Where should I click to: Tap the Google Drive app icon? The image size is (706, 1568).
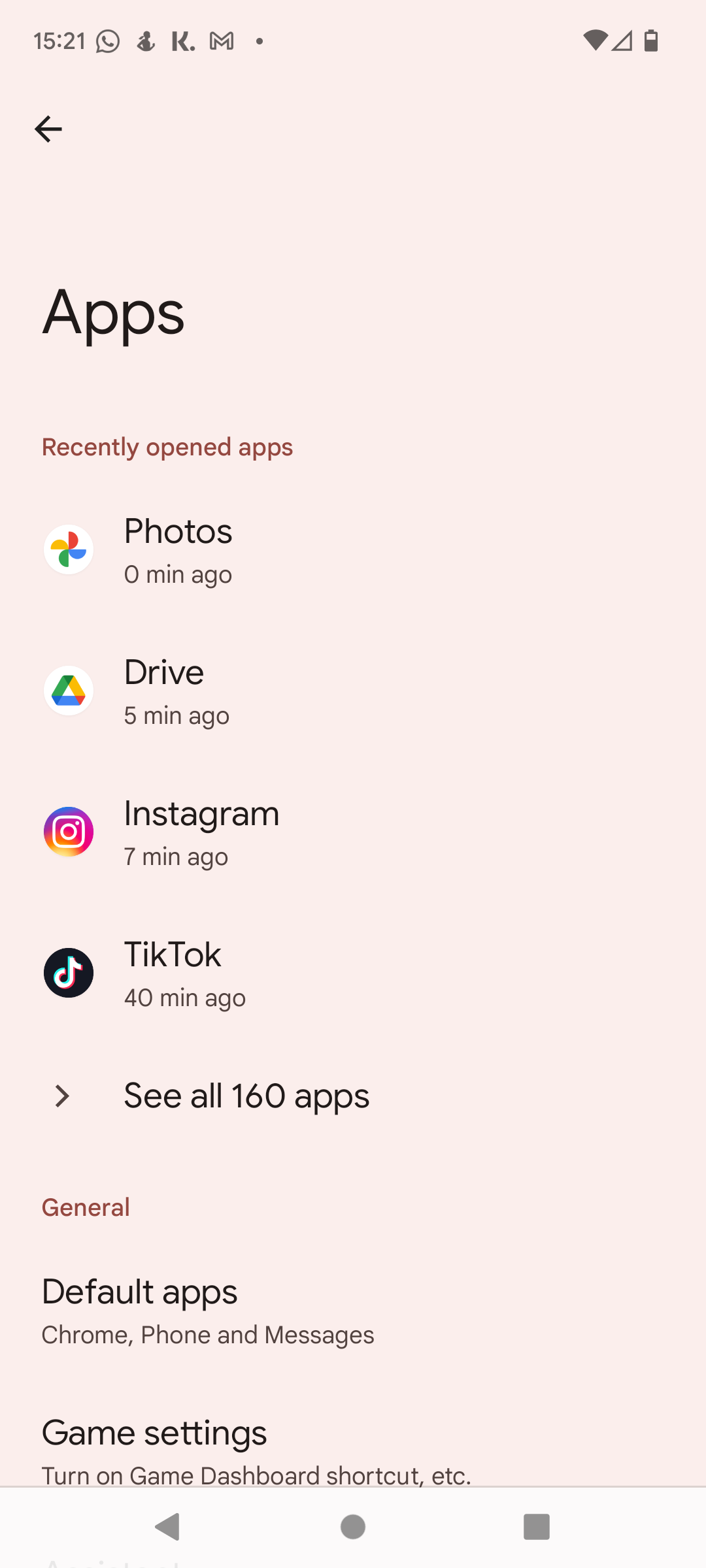click(x=69, y=690)
